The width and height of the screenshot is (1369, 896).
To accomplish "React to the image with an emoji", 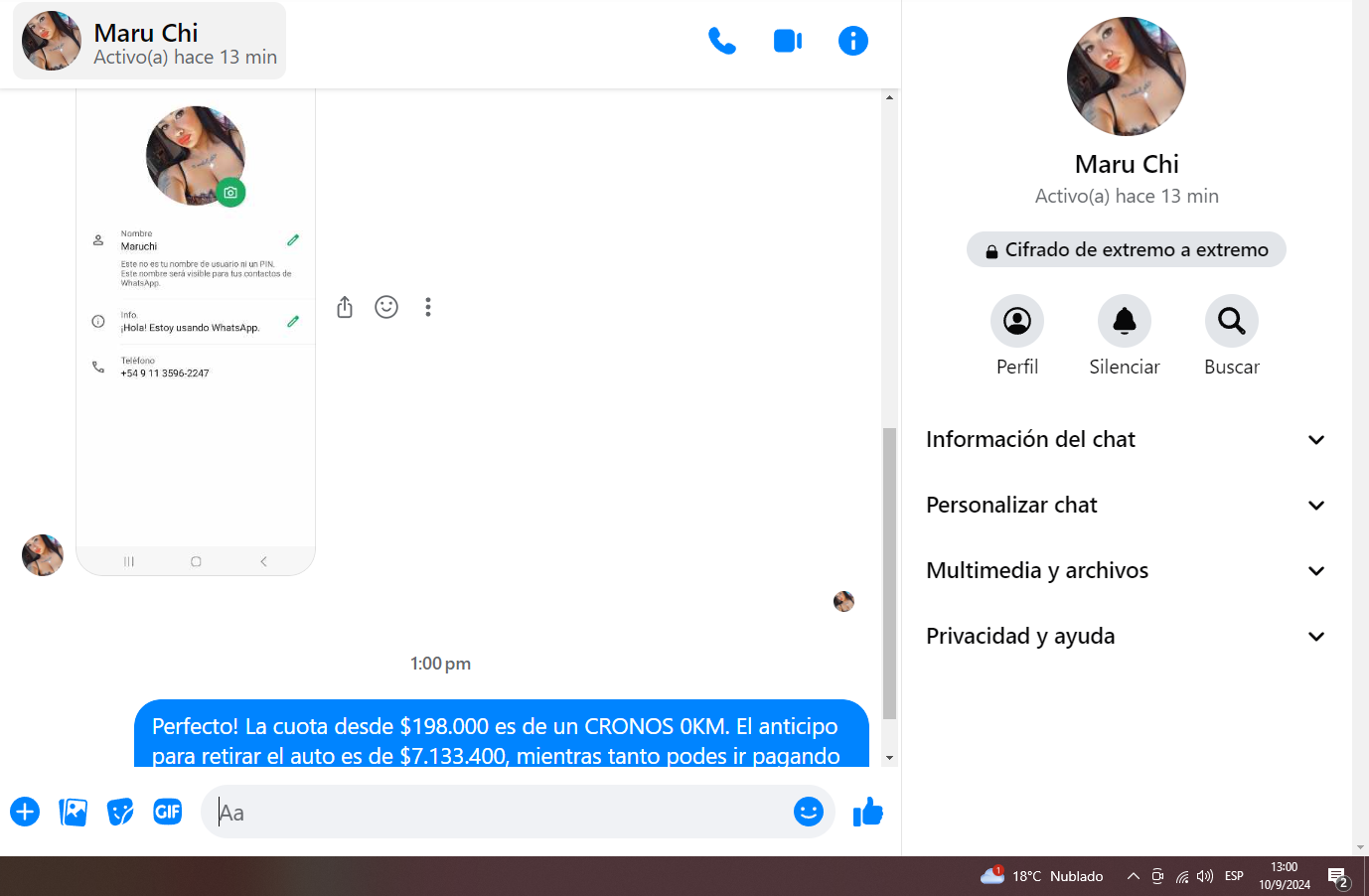I will point(386,307).
